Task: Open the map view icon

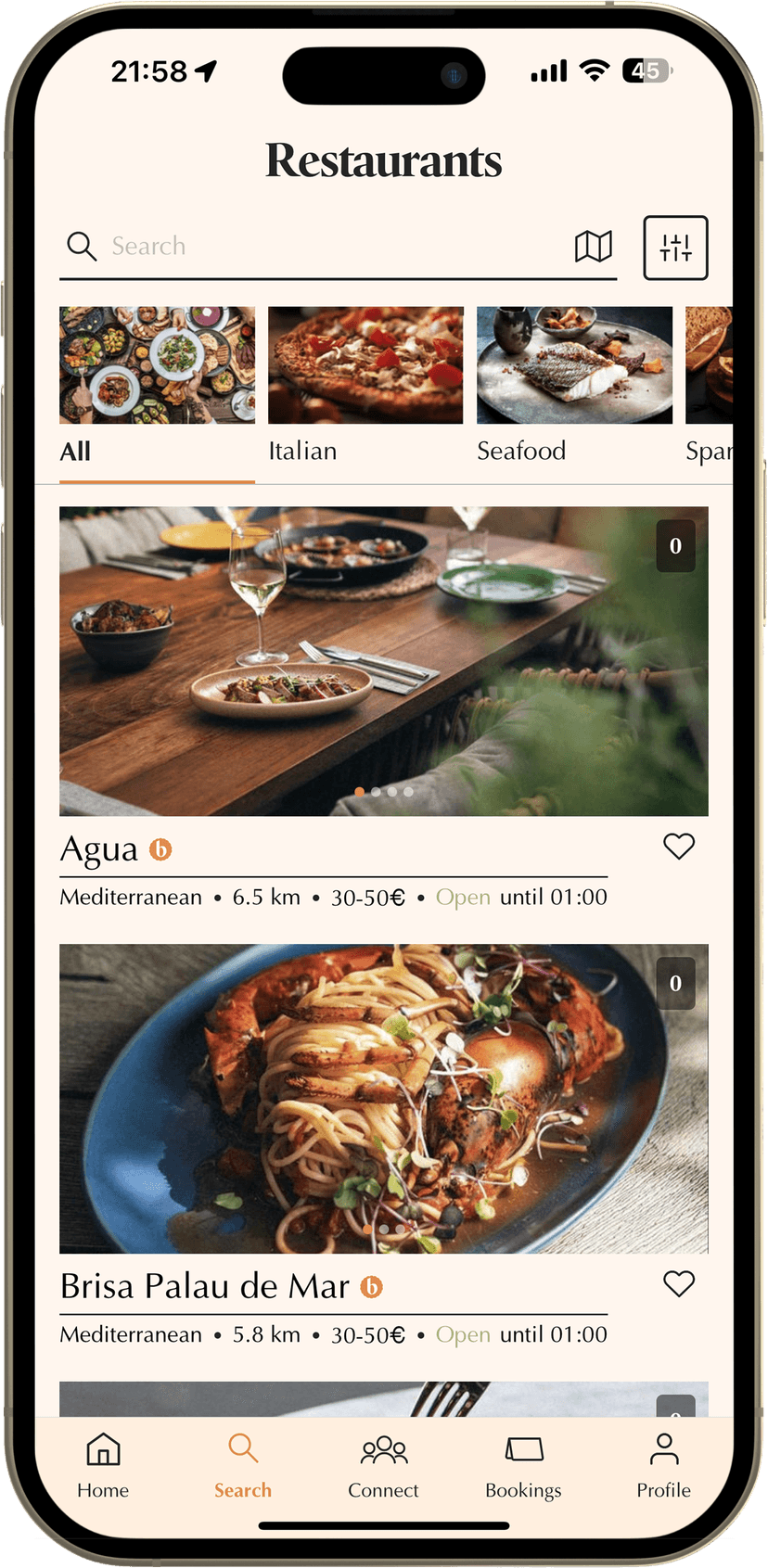Action: pos(594,247)
